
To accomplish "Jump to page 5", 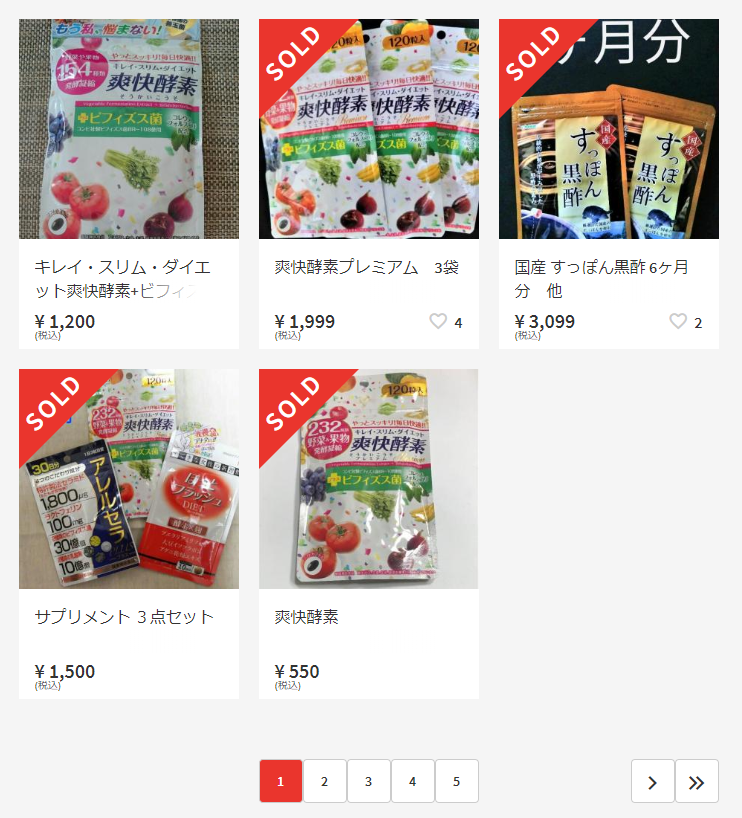I will (457, 781).
